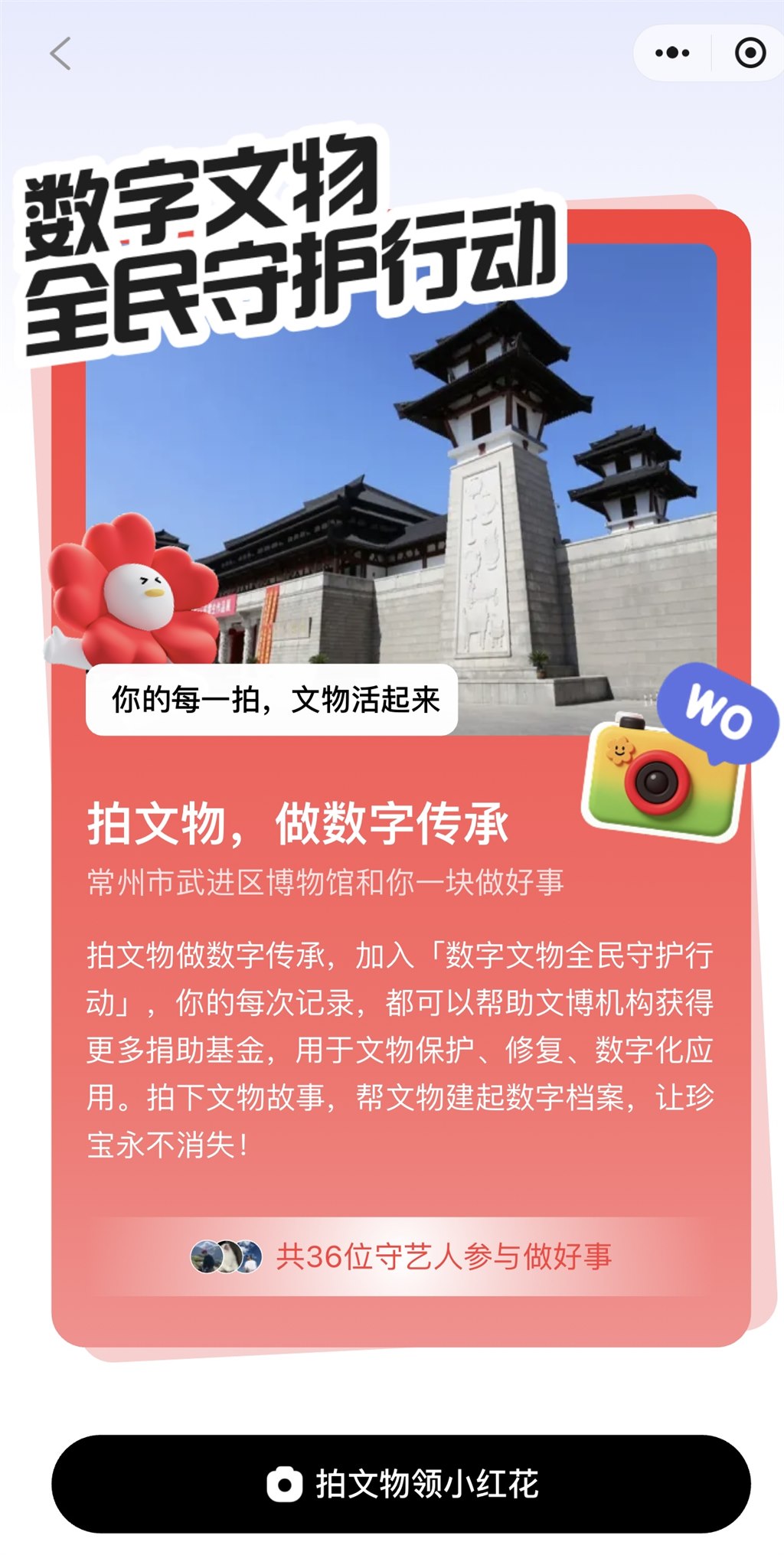784x1555 pixels.
Task: Close the mini program via the circle icon
Action: tap(750, 53)
